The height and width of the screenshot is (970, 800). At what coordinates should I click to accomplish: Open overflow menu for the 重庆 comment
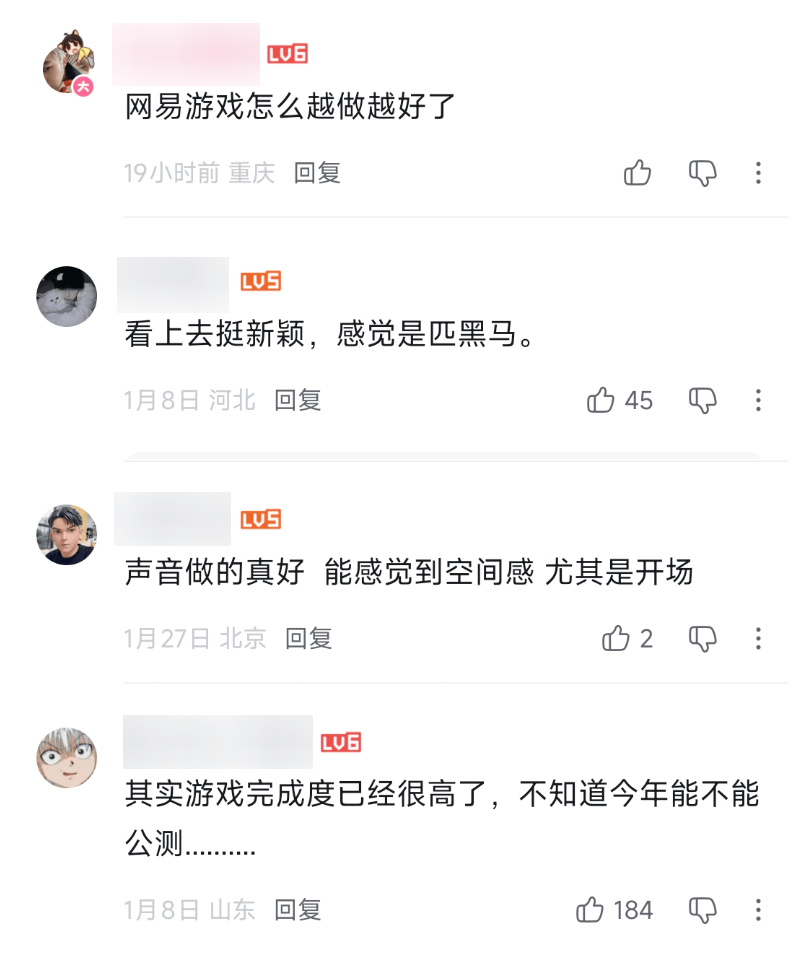click(758, 173)
